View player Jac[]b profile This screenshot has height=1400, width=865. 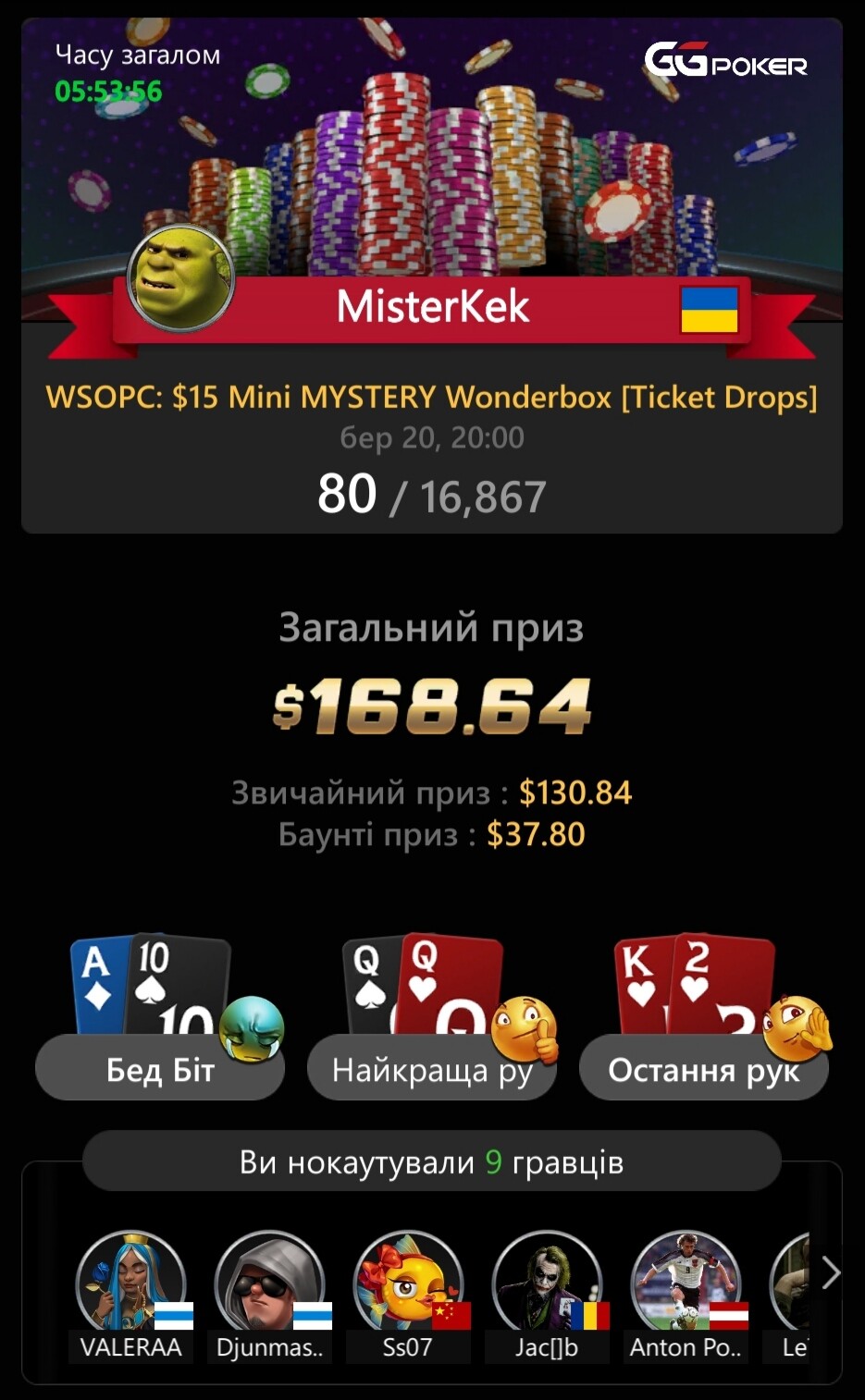point(547,1296)
